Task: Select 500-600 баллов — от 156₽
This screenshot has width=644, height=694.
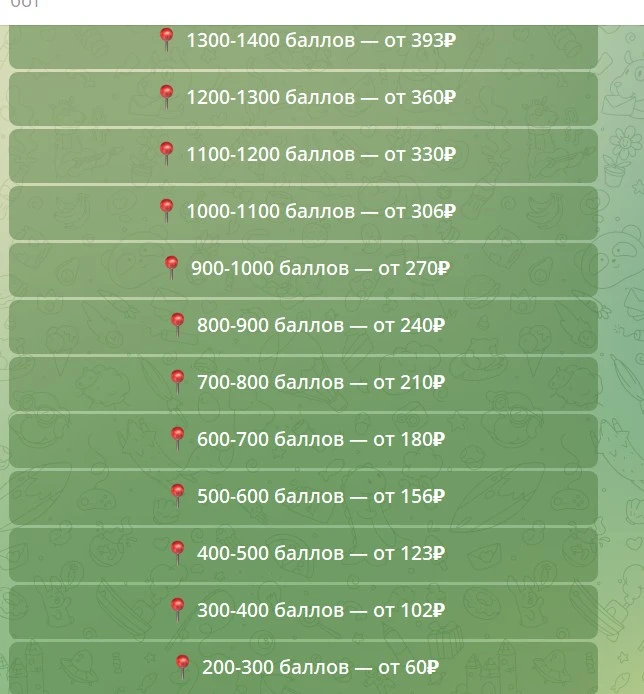Action: [x=303, y=498]
